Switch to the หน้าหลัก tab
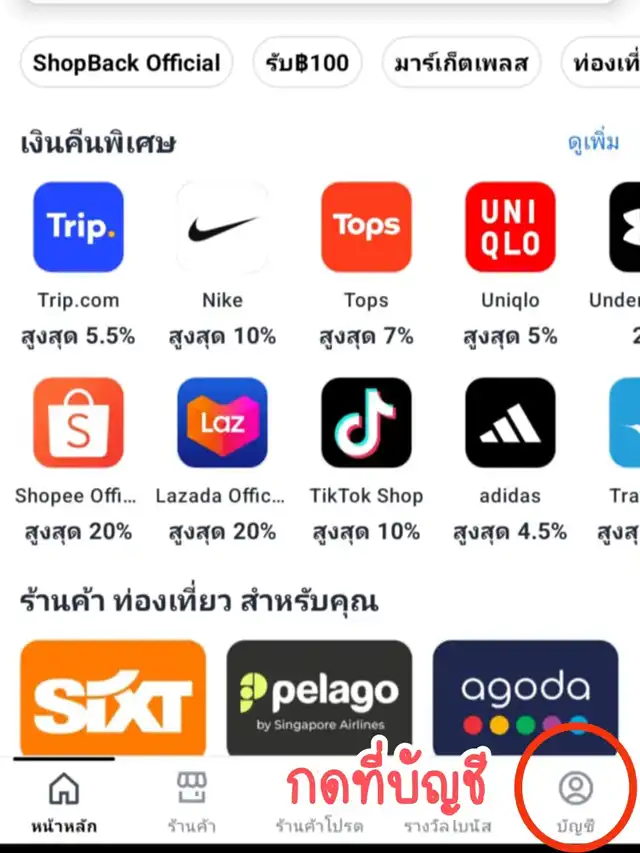The height and width of the screenshot is (853, 640). click(63, 801)
